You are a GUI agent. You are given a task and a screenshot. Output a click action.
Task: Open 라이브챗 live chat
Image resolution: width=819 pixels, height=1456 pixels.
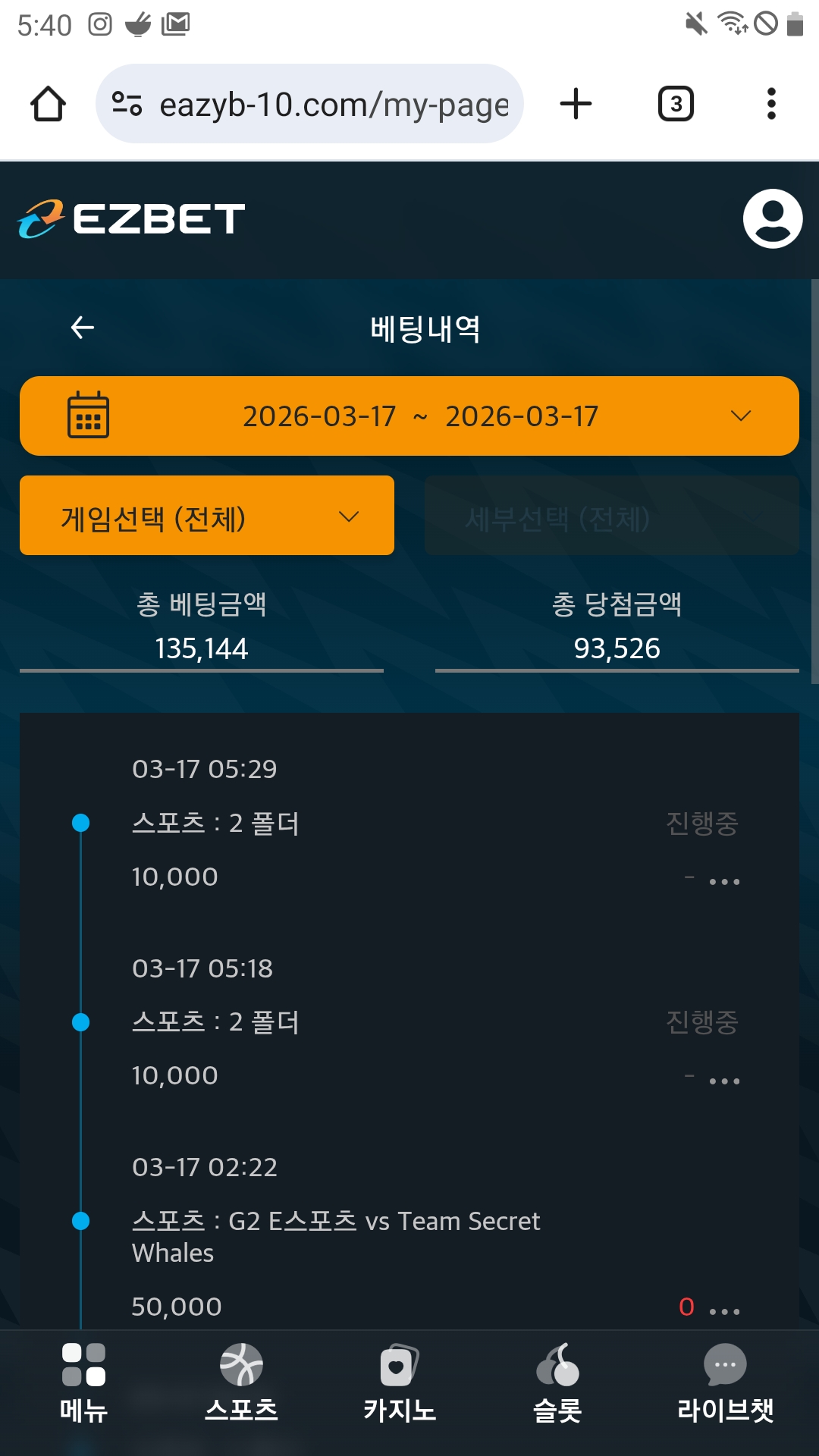click(x=725, y=1382)
